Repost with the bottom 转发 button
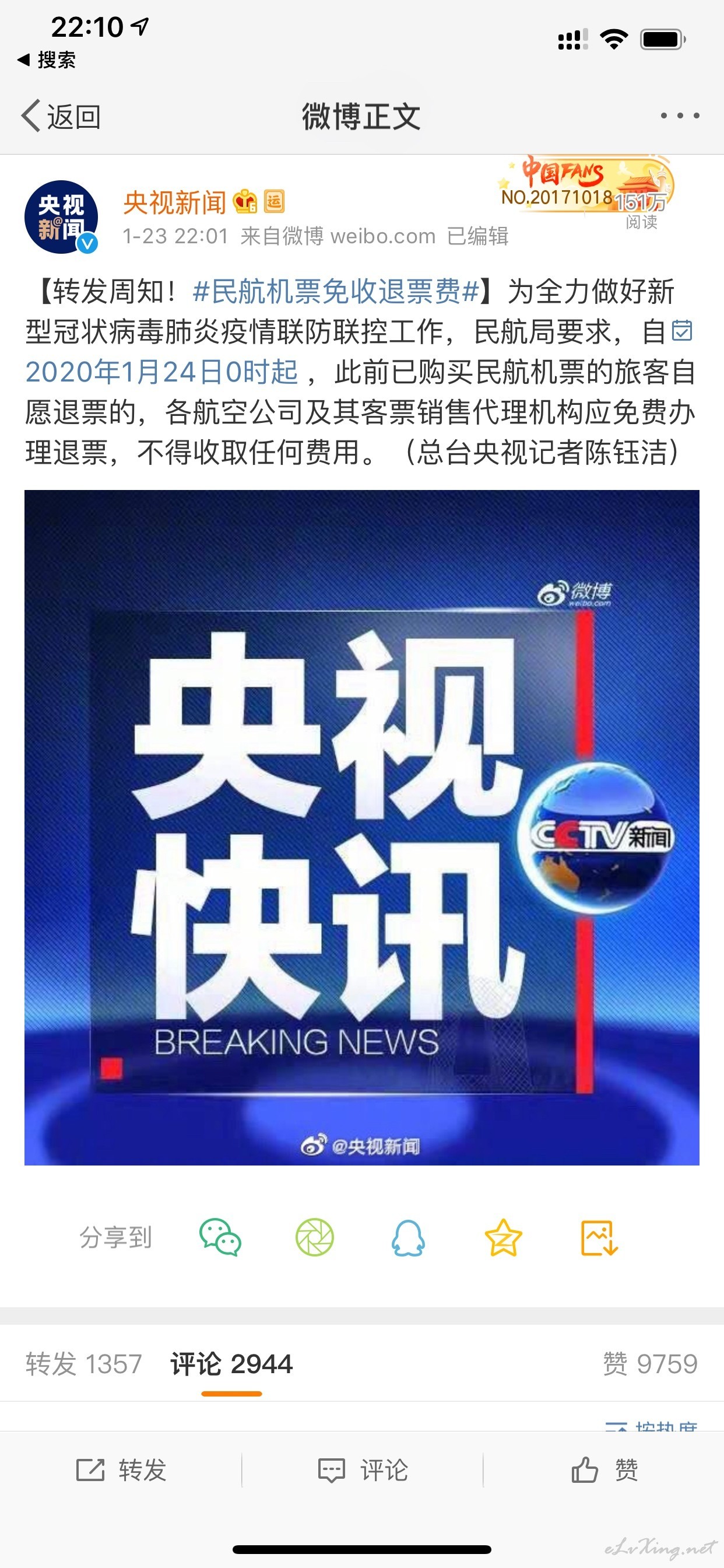The image size is (724, 1568). pyautogui.click(x=121, y=1470)
